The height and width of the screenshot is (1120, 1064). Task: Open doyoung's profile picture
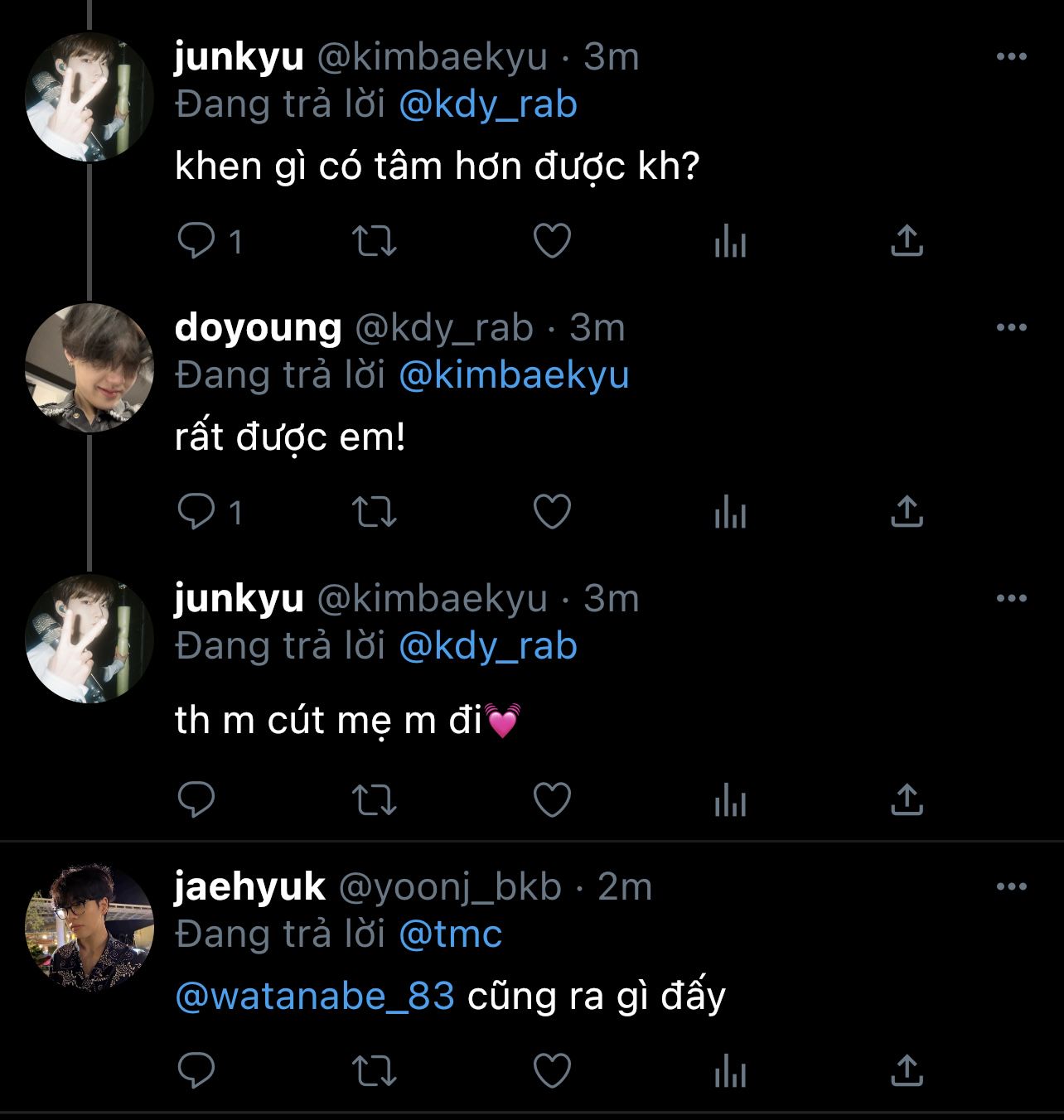pyautogui.click(x=89, y=368)
